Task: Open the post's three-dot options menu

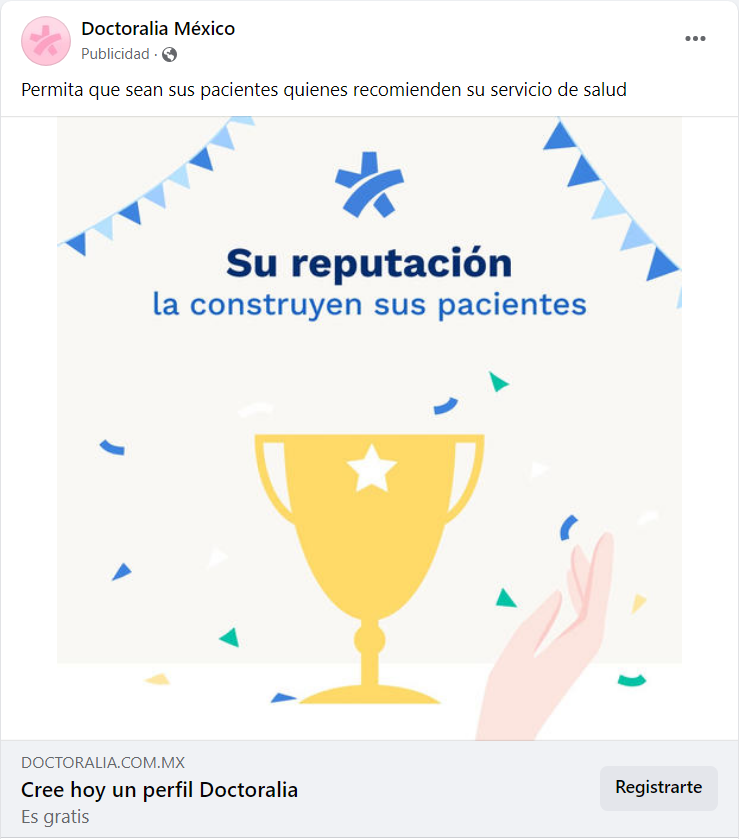Action: [x=695, y=39]
